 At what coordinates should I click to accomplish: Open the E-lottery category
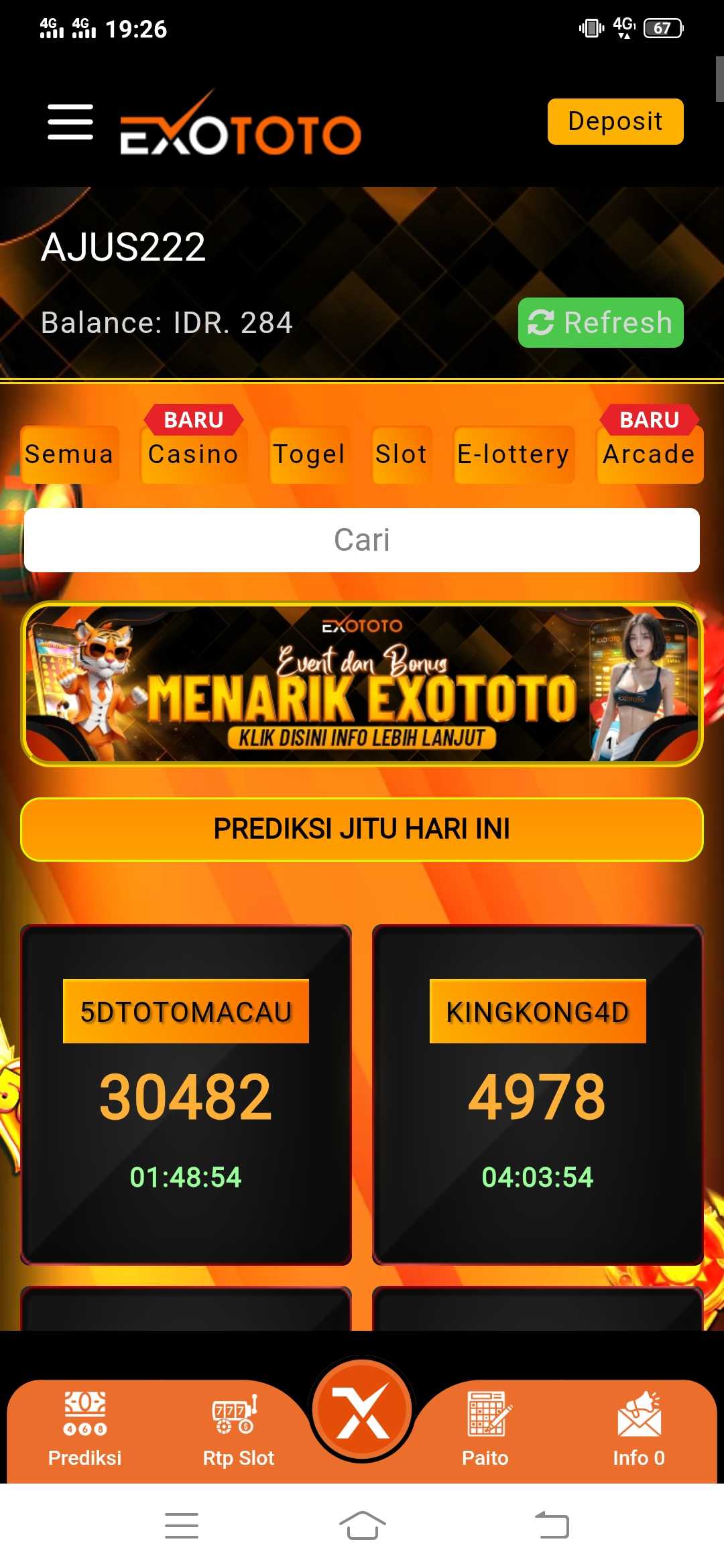[x=514, y=454]
